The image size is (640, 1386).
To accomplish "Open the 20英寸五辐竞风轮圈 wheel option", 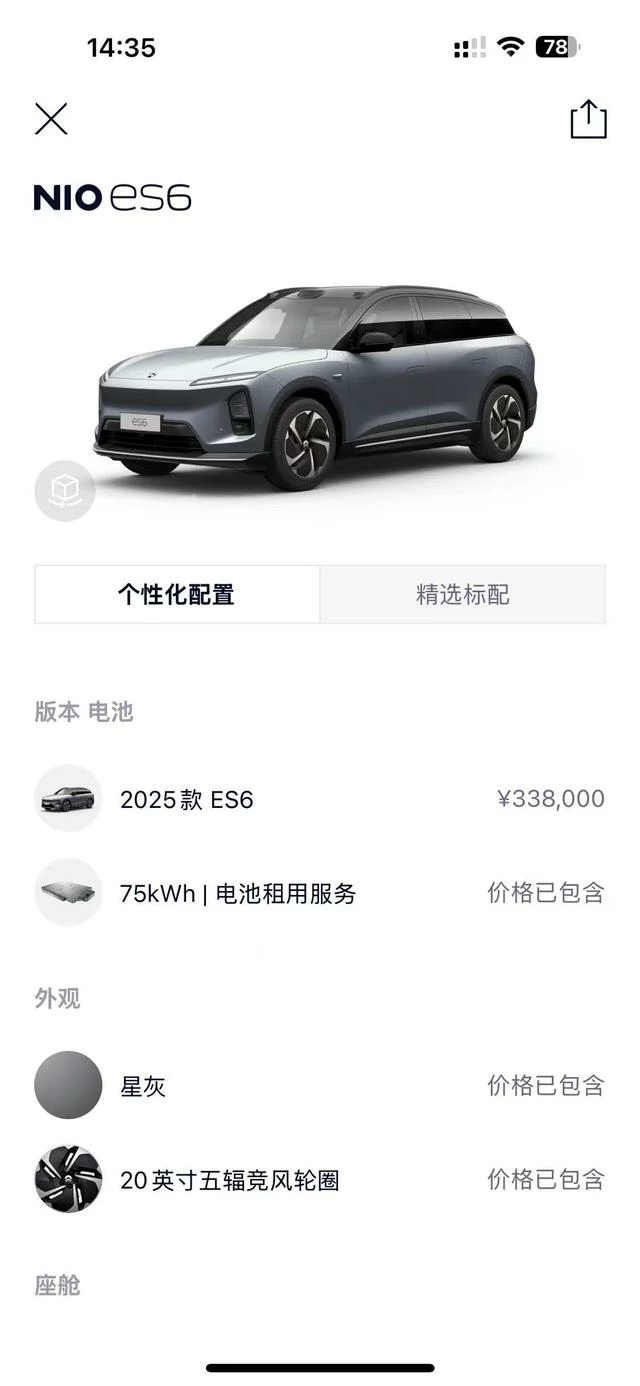I will click(319, 1180).
